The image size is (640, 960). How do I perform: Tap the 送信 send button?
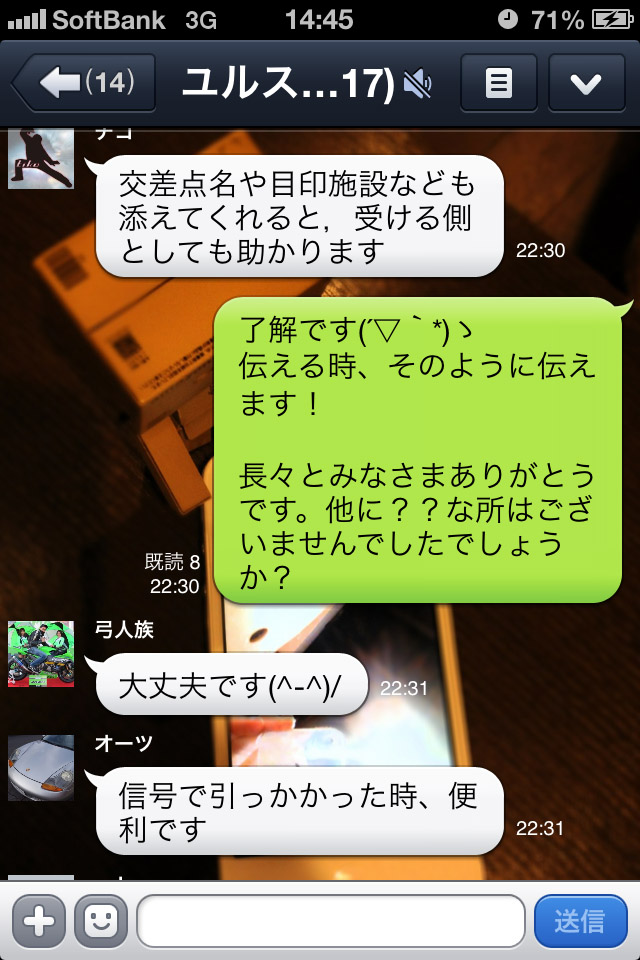coord(580,920)
